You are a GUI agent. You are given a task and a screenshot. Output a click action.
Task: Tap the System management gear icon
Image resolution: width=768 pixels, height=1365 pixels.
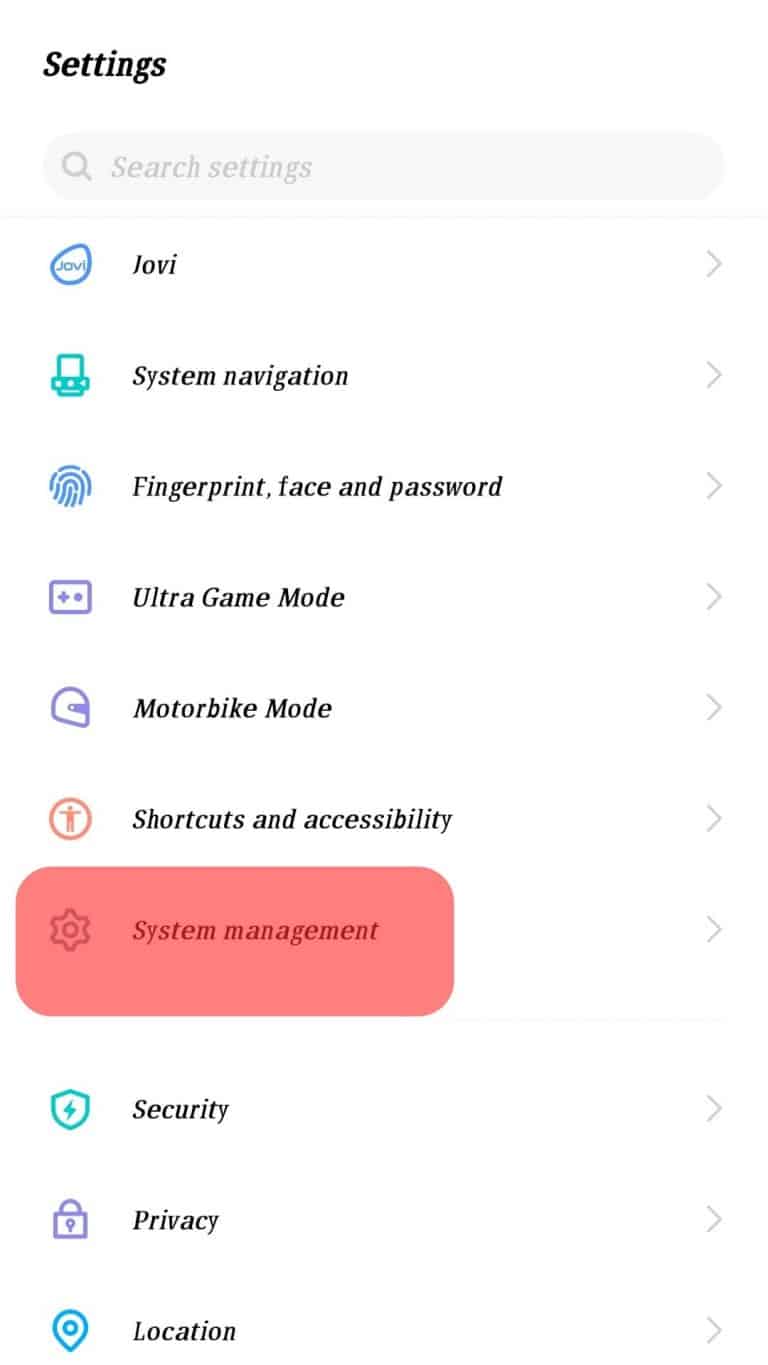tap(70, 930)
